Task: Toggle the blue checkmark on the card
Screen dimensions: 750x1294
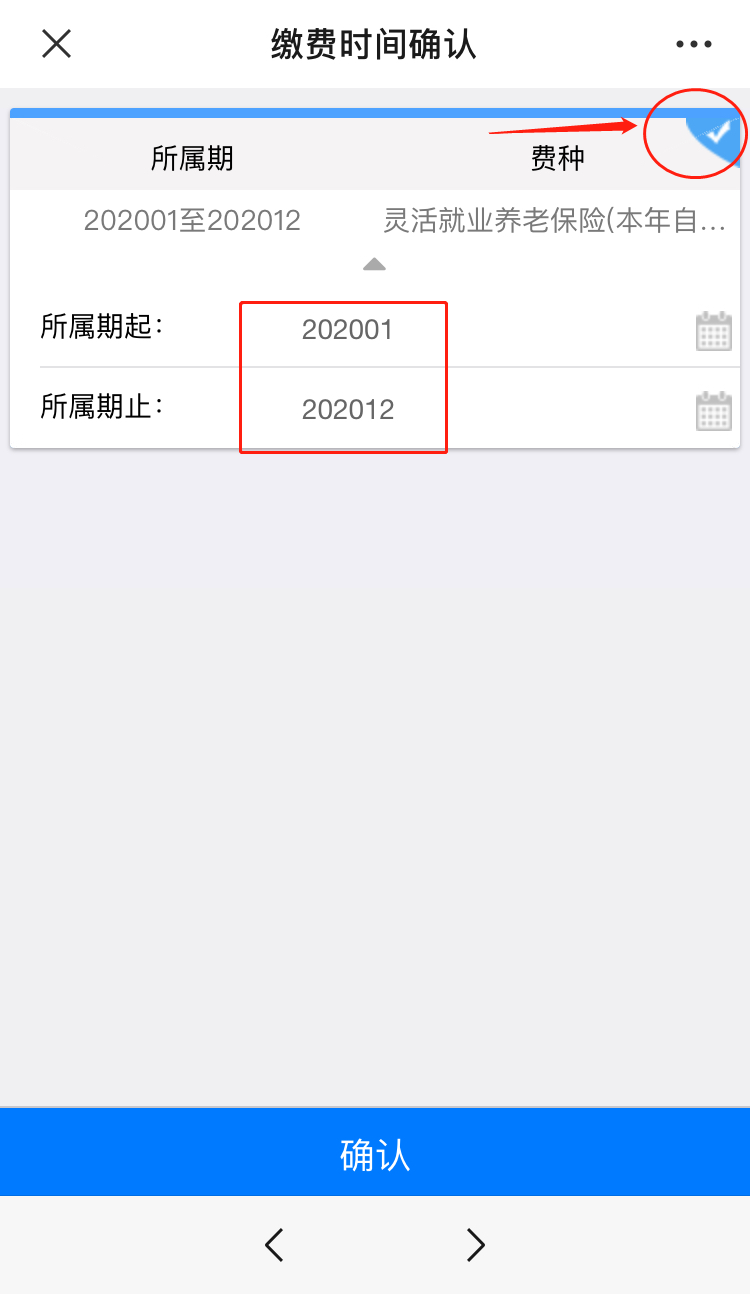Action: click(714, 133)
